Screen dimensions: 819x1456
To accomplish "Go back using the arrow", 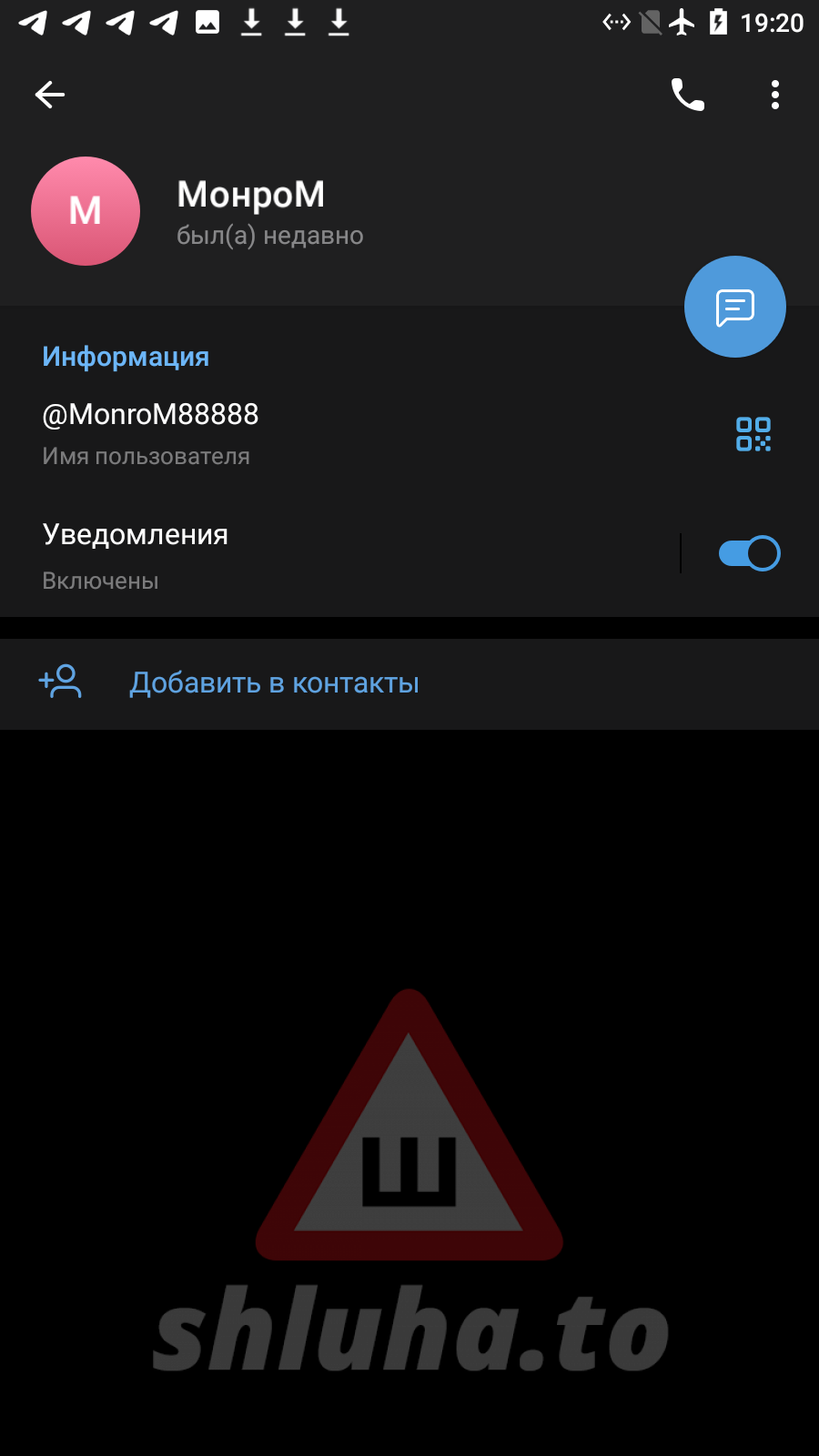I will click(50, 95).
